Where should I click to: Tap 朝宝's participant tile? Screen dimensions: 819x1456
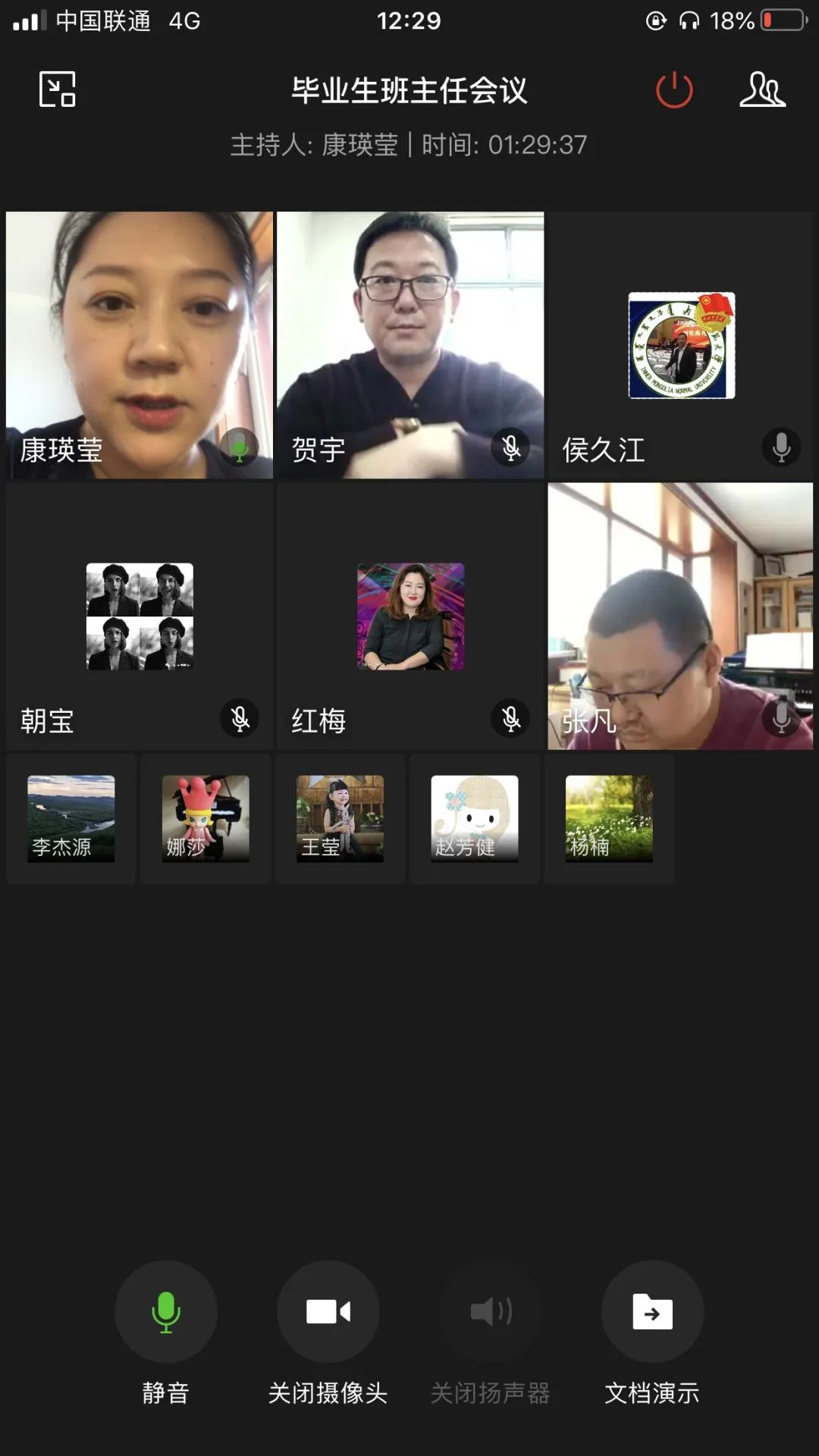coord(140,616)
